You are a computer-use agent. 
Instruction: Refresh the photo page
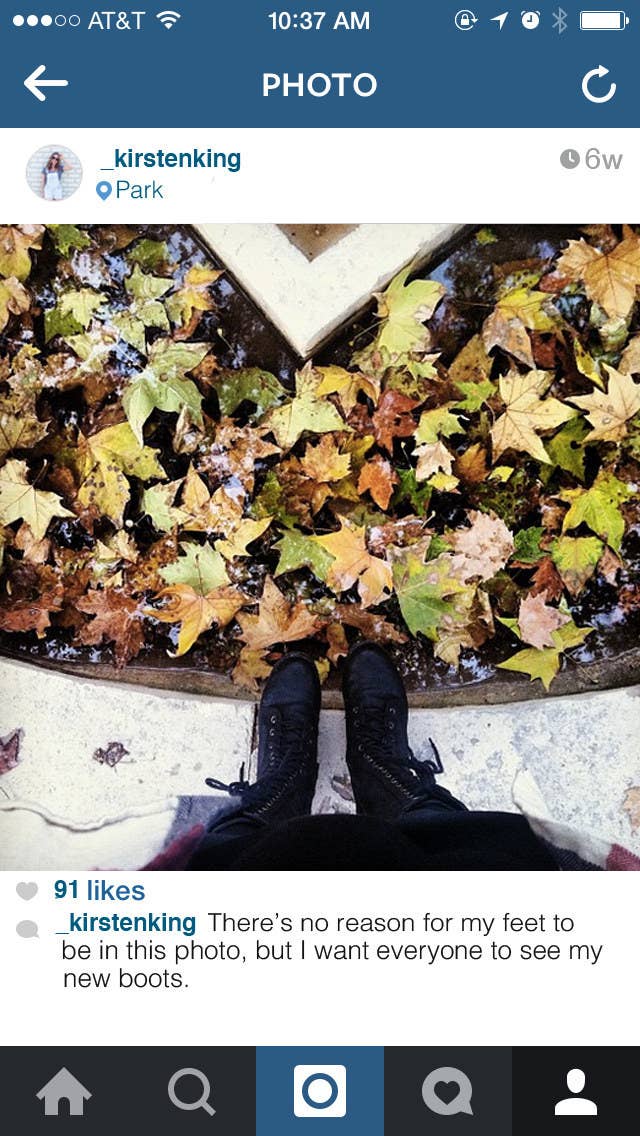pyautogui.click(x=598, y=85)
